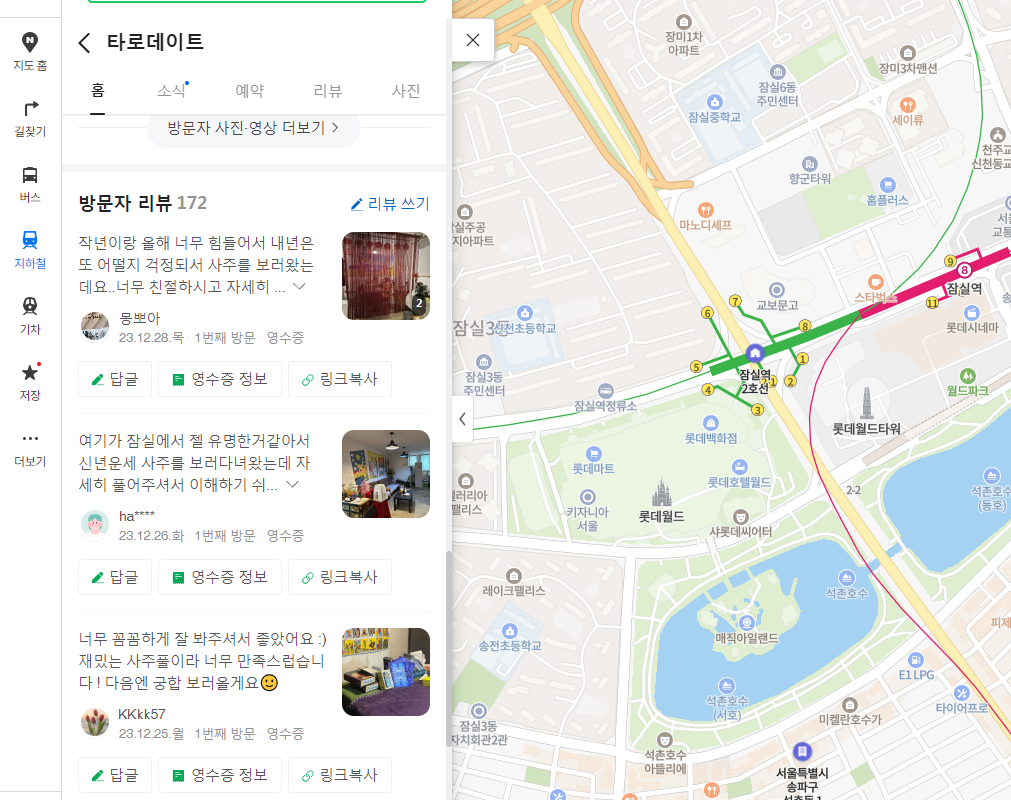Open 몽뽀아's review photo thumbnail

pyautogui.click(x=385, y=276)
